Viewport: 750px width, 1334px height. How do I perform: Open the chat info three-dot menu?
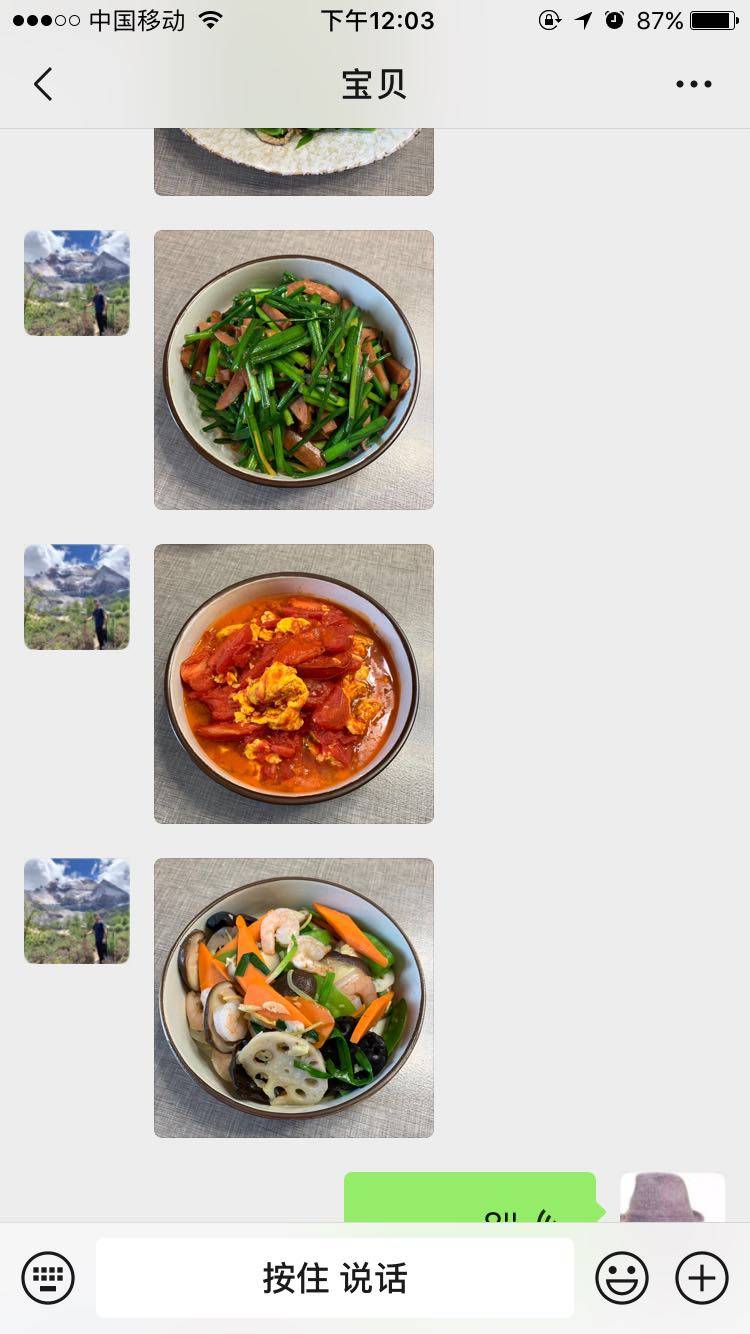click(x=693, y=85)
